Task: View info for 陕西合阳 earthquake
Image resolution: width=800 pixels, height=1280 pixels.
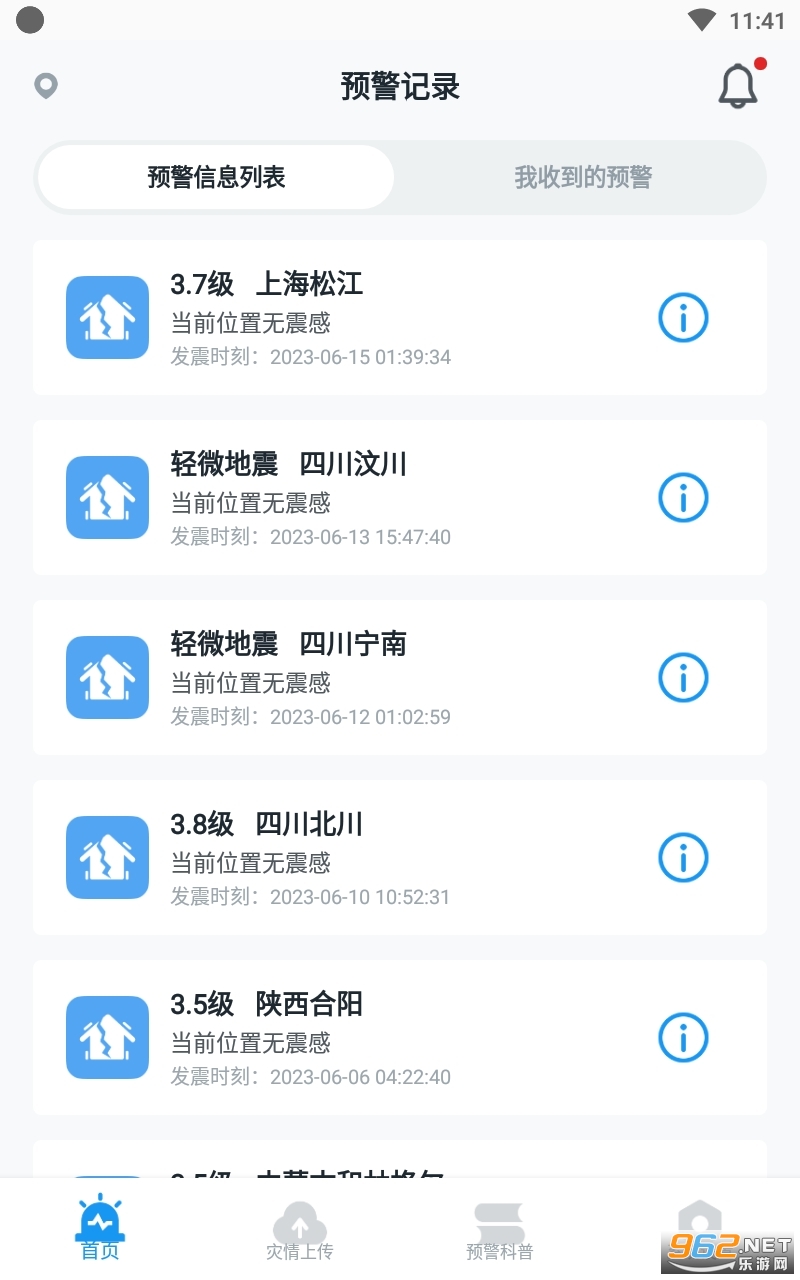Action: click(683, 1038)
